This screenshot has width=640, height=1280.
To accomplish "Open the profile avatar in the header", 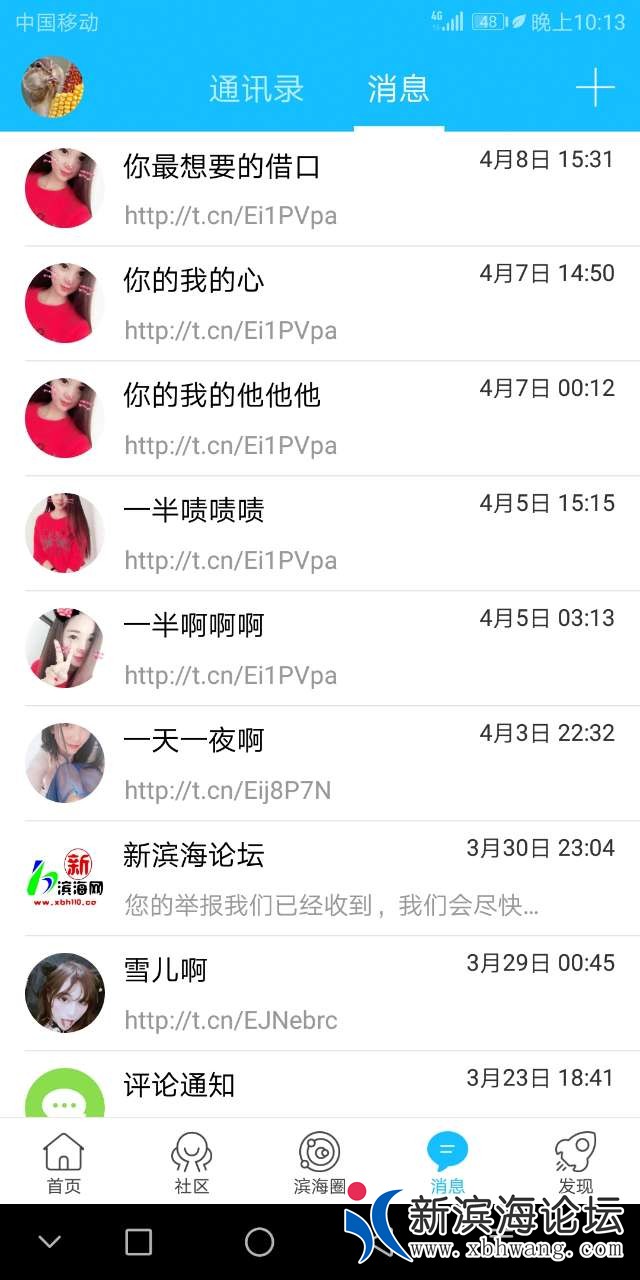I will click(x=52, y=87).
